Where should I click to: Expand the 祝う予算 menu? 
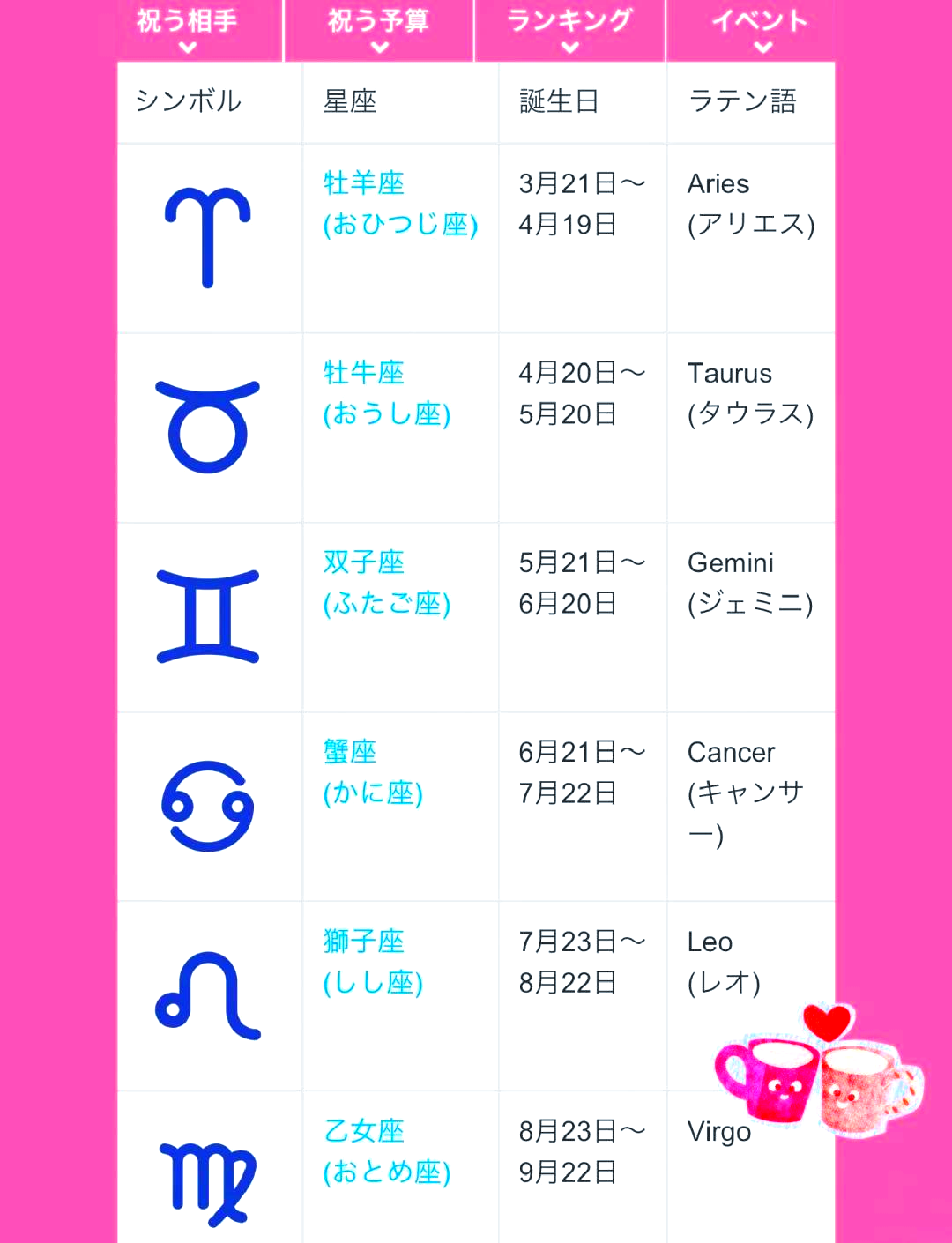(x=379, y=30)
